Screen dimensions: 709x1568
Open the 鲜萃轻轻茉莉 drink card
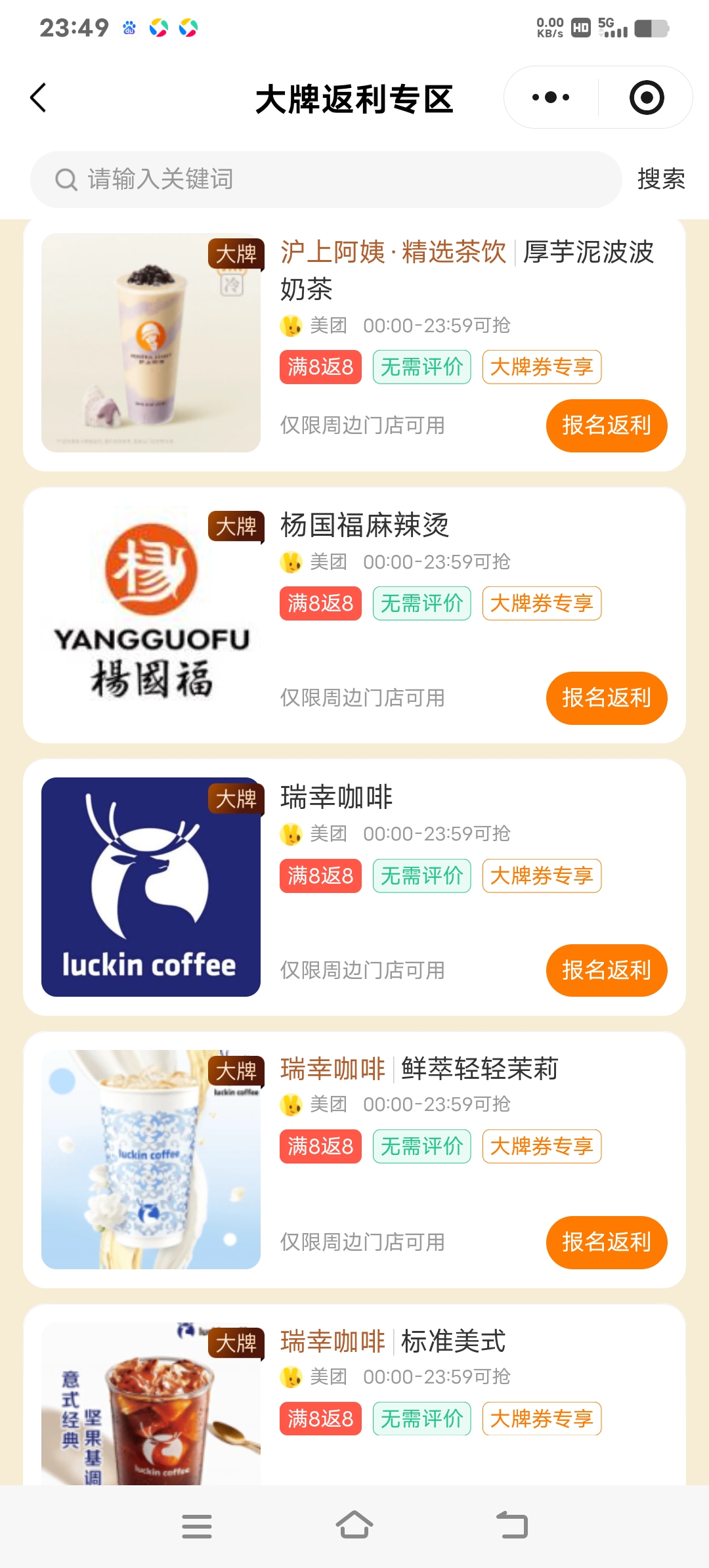point(151,1159)
